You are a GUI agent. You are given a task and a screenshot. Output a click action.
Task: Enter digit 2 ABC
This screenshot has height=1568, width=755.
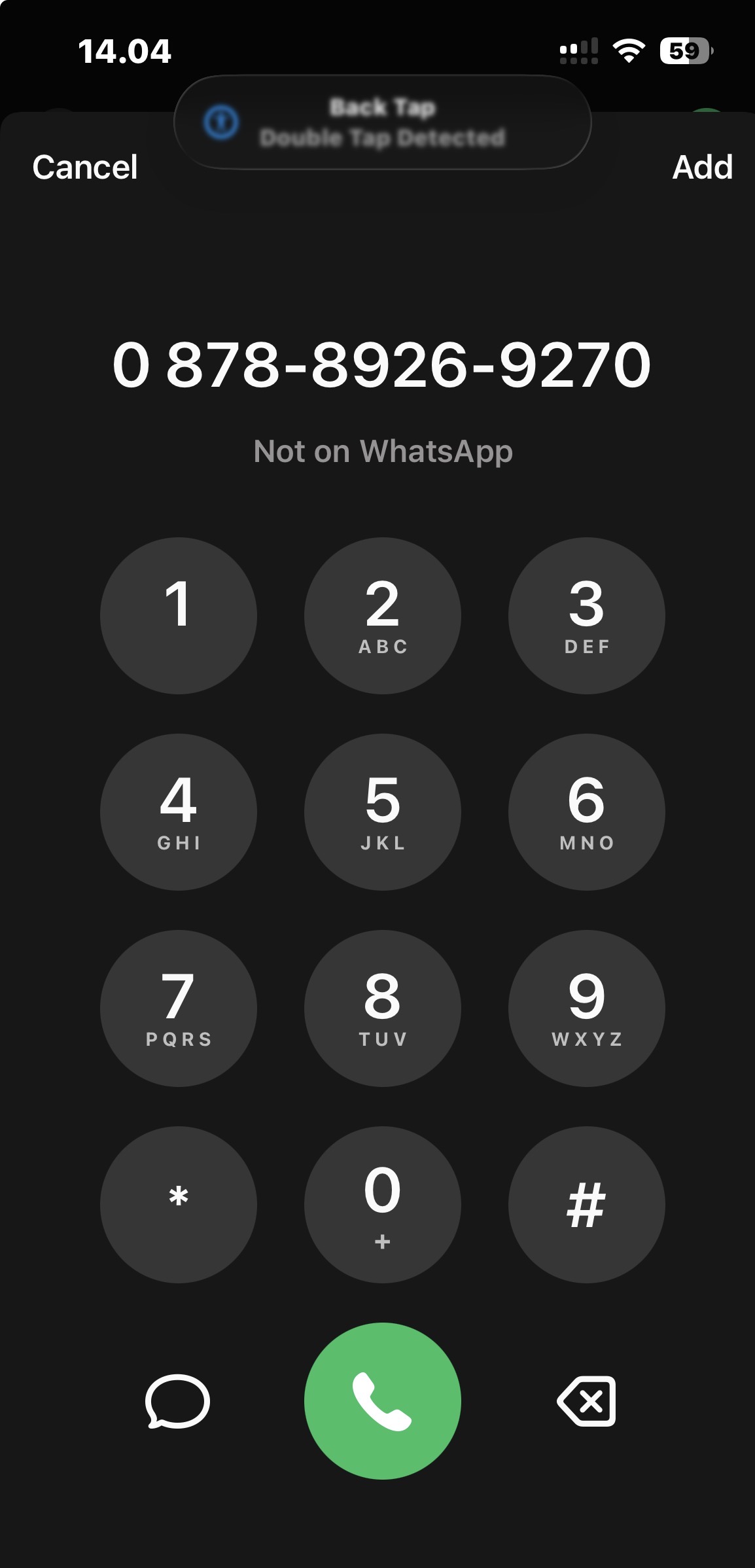382,616
